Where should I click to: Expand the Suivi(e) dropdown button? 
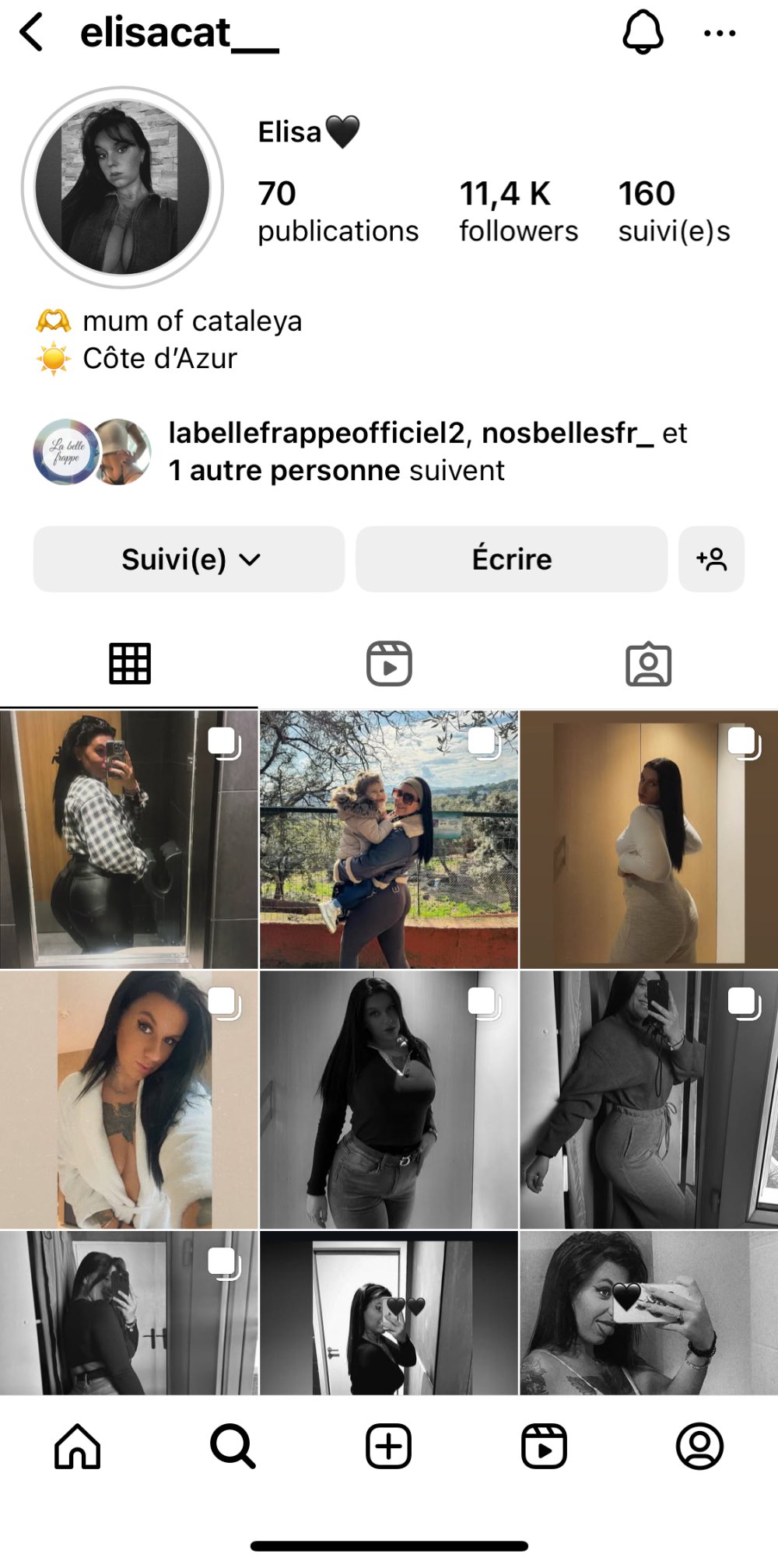click(x=189, y=559)
